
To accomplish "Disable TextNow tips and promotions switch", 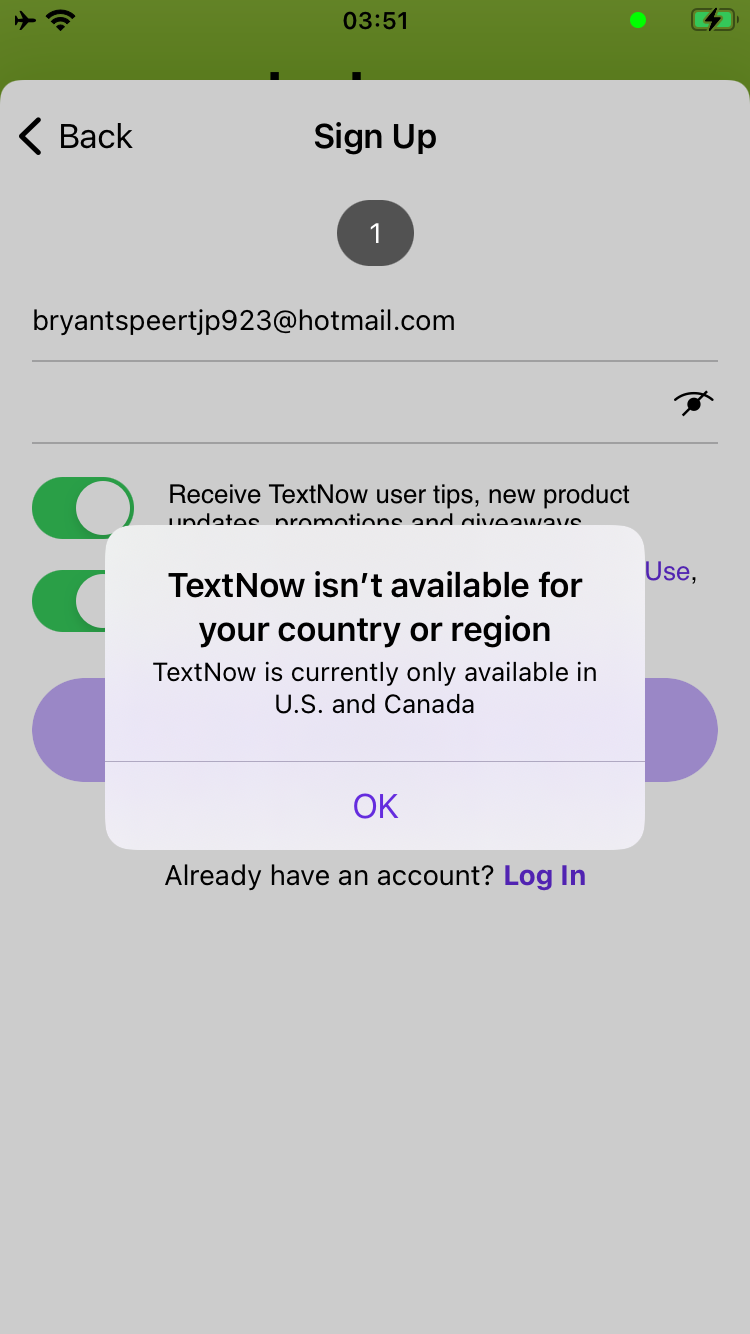I will pos(82,507).
